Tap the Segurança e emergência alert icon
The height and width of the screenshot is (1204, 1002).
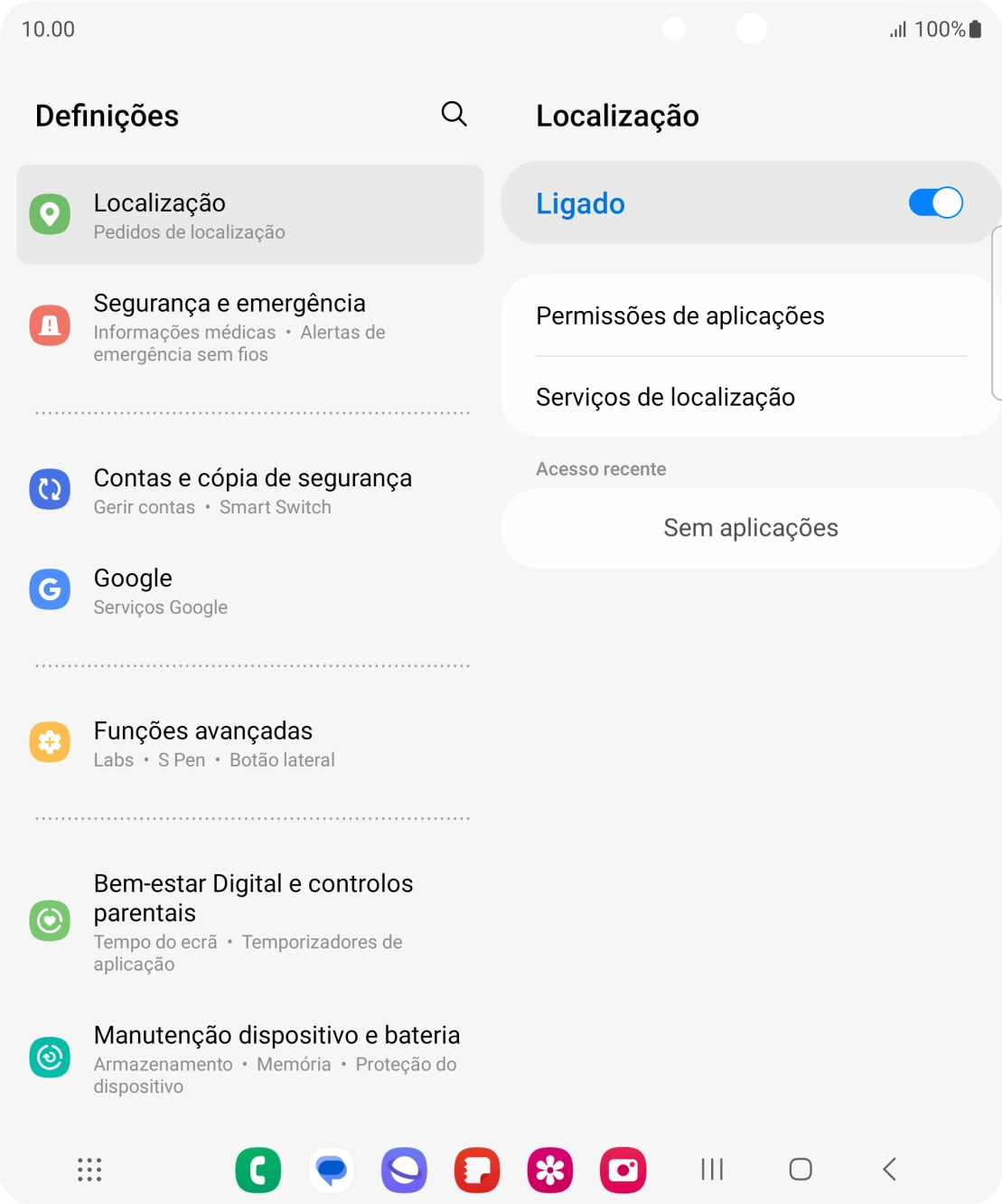click(50, 326)
